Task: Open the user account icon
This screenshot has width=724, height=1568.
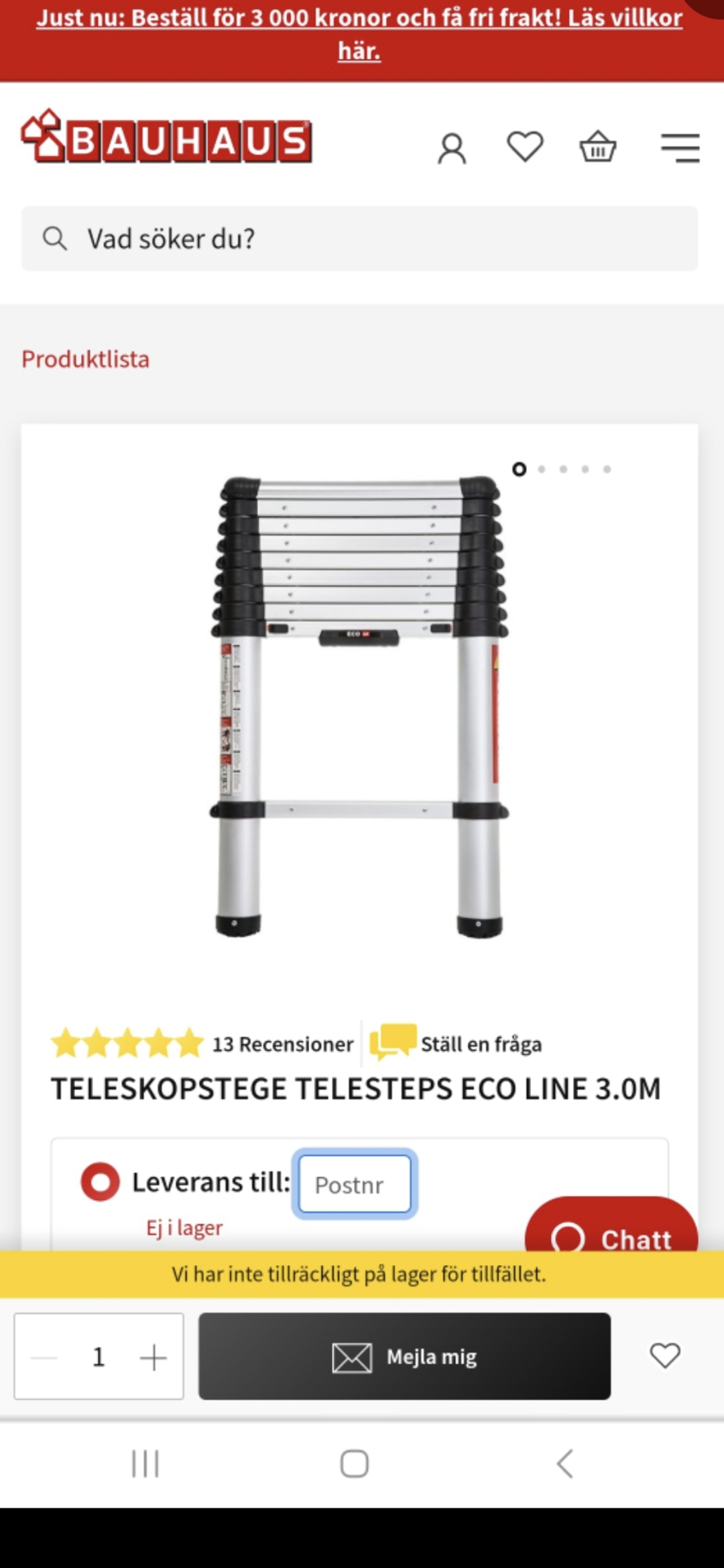Action: pos(452,148)
